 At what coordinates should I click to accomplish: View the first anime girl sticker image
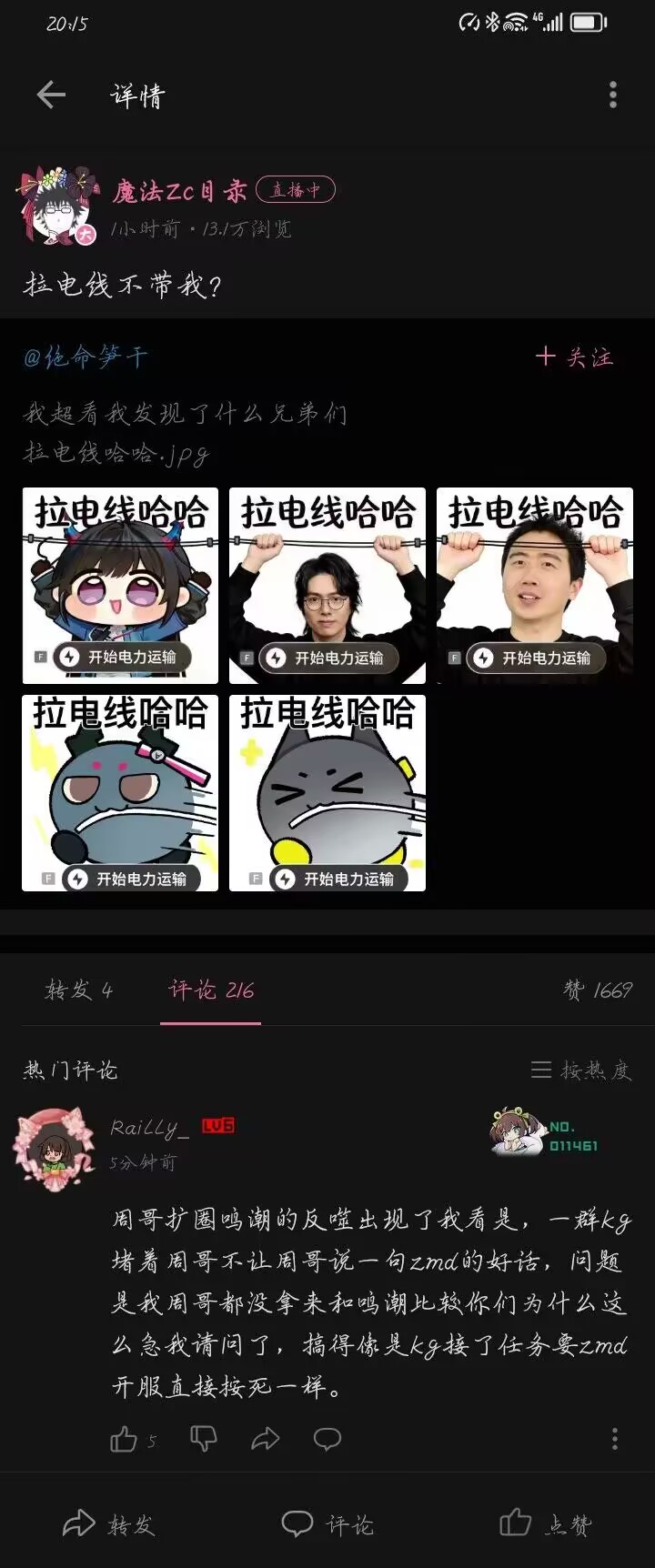120,586
